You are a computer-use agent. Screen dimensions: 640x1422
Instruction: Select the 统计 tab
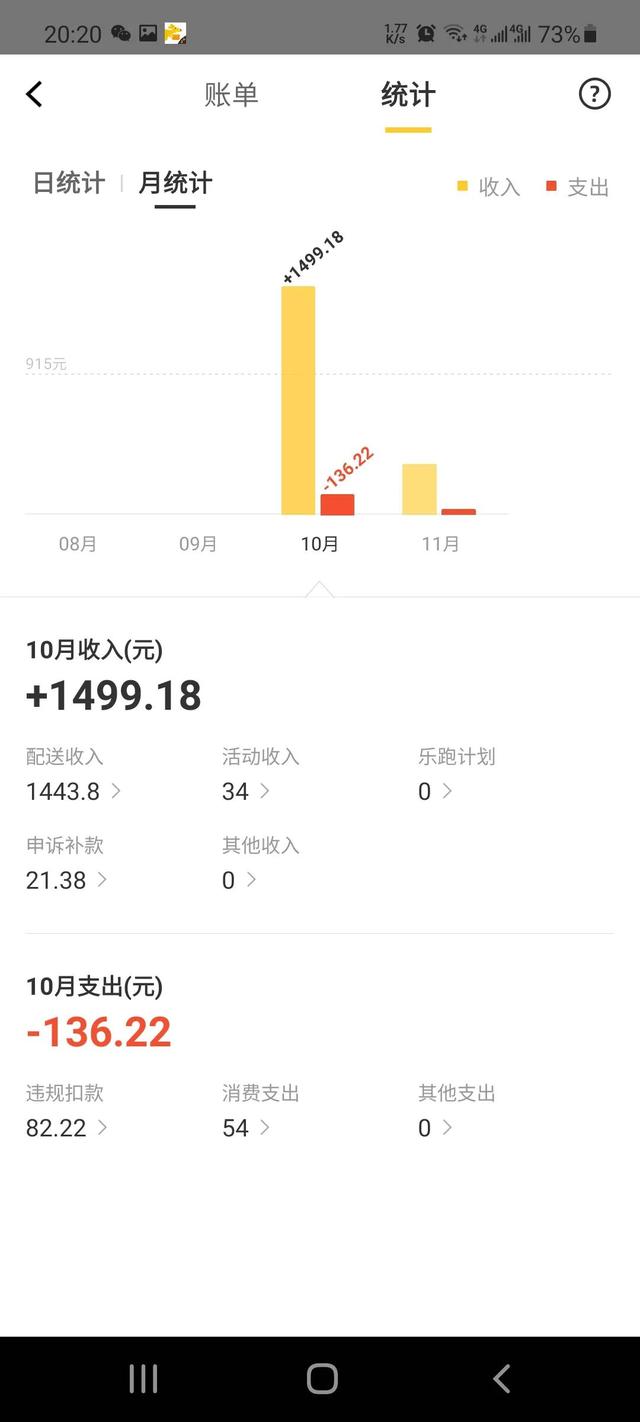tap(408, 95)
